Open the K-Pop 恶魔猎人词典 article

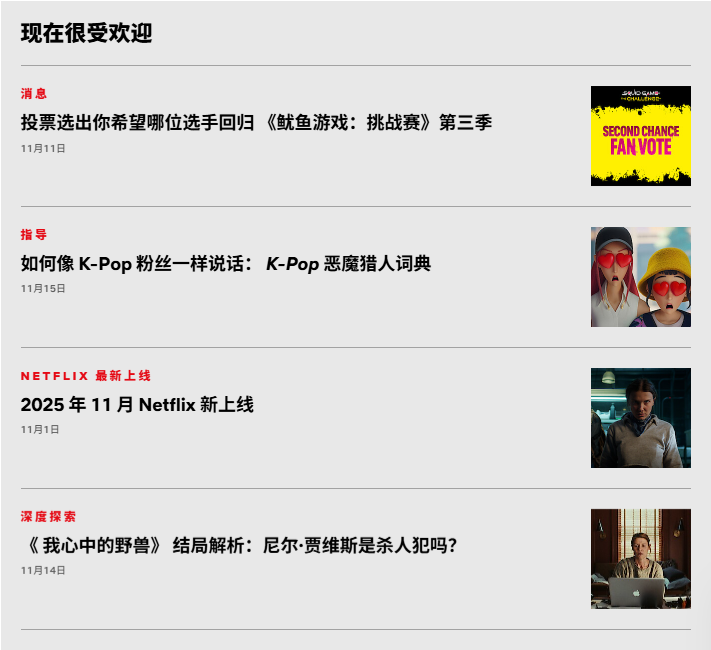click(226, 264)
